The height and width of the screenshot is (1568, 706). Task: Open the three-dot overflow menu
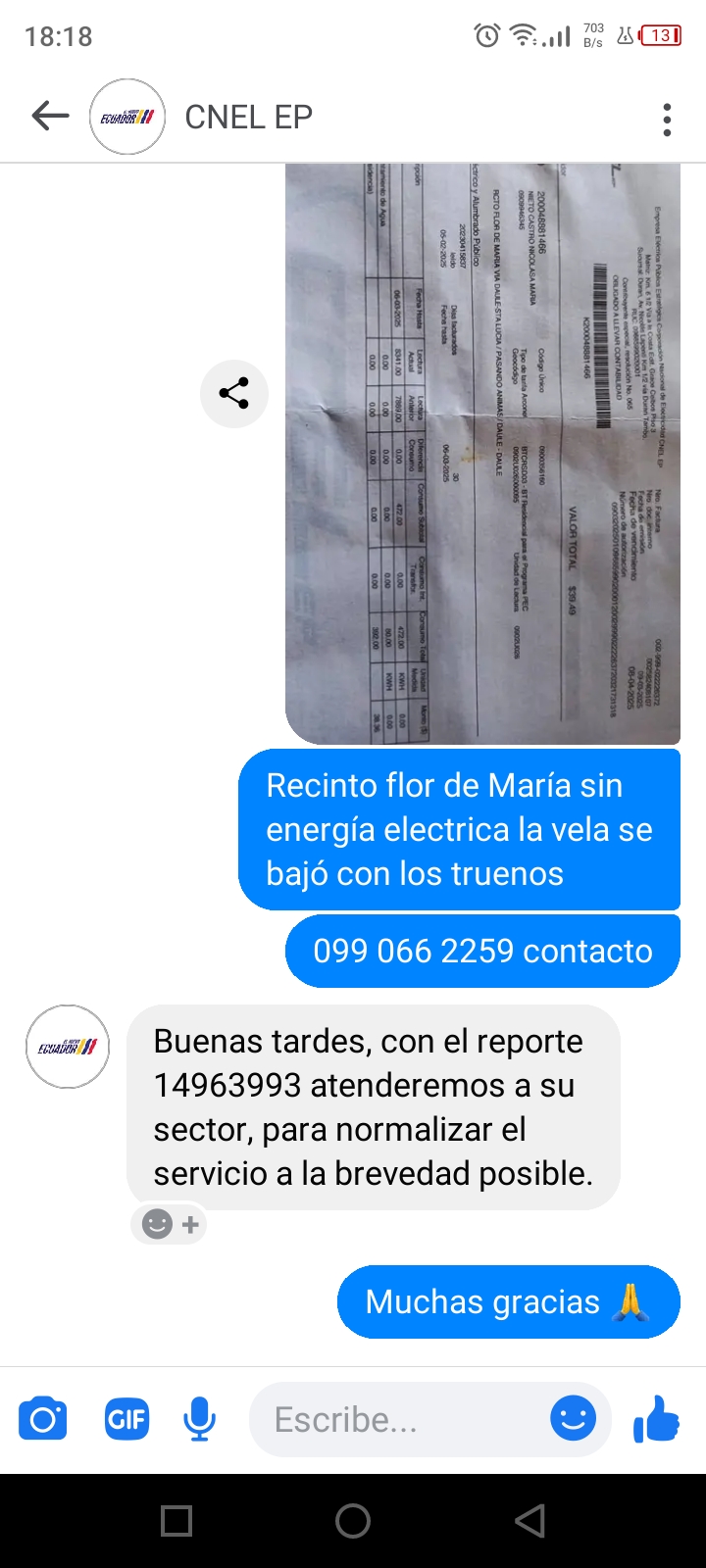point(667,119)
